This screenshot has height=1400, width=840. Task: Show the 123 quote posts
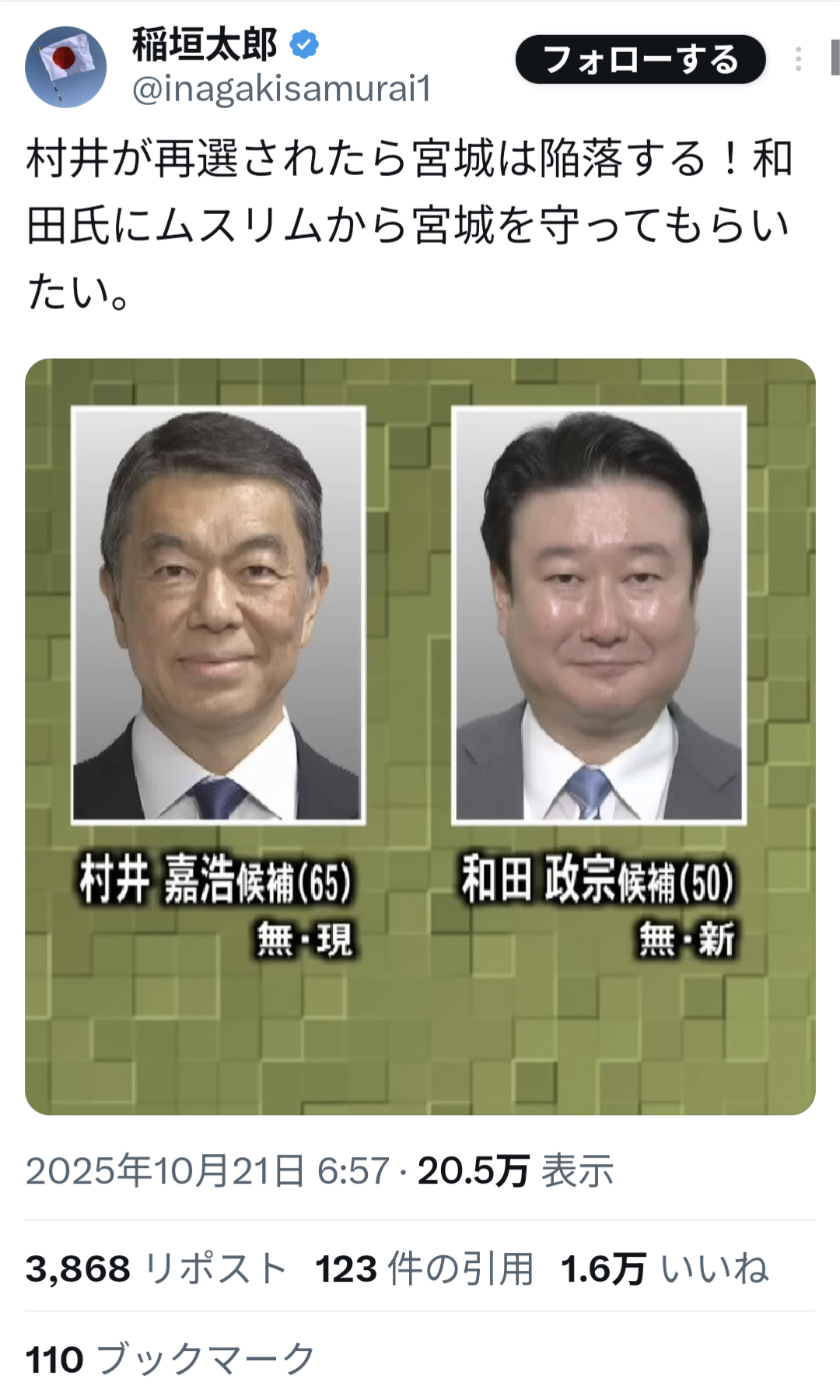[x=424, y=1268]
